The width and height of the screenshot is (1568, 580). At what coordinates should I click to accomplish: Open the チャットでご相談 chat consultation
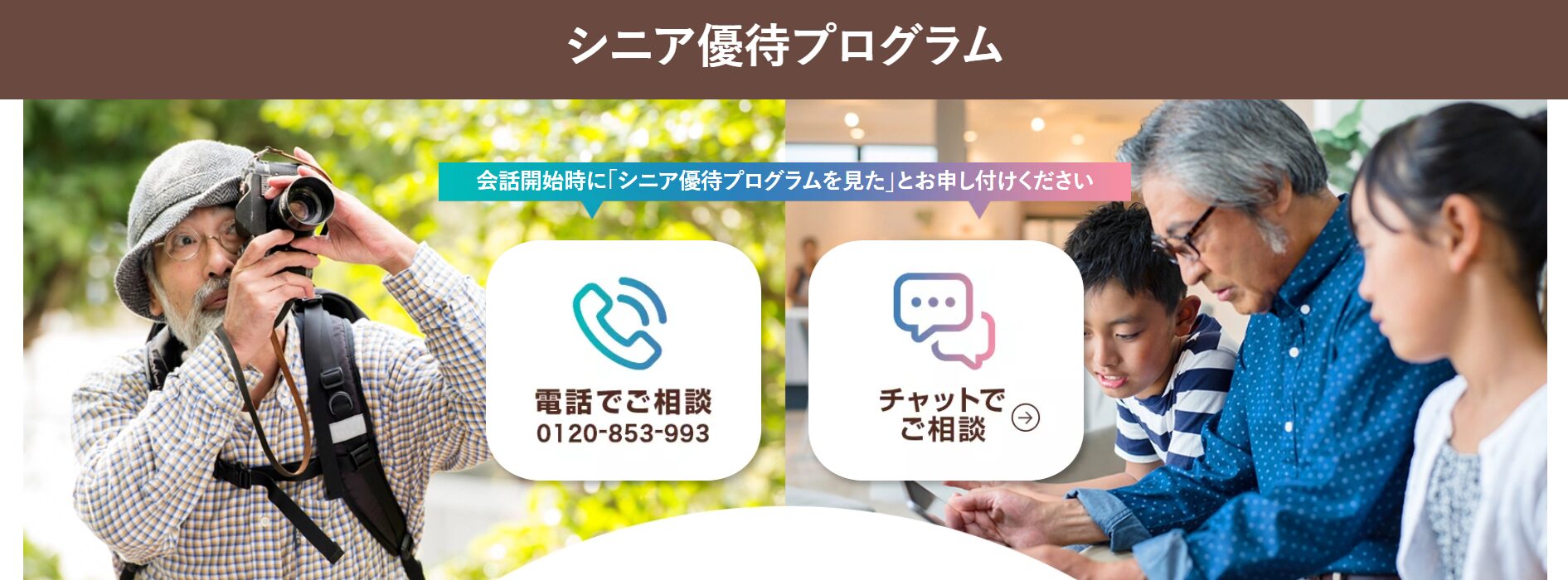945,361
